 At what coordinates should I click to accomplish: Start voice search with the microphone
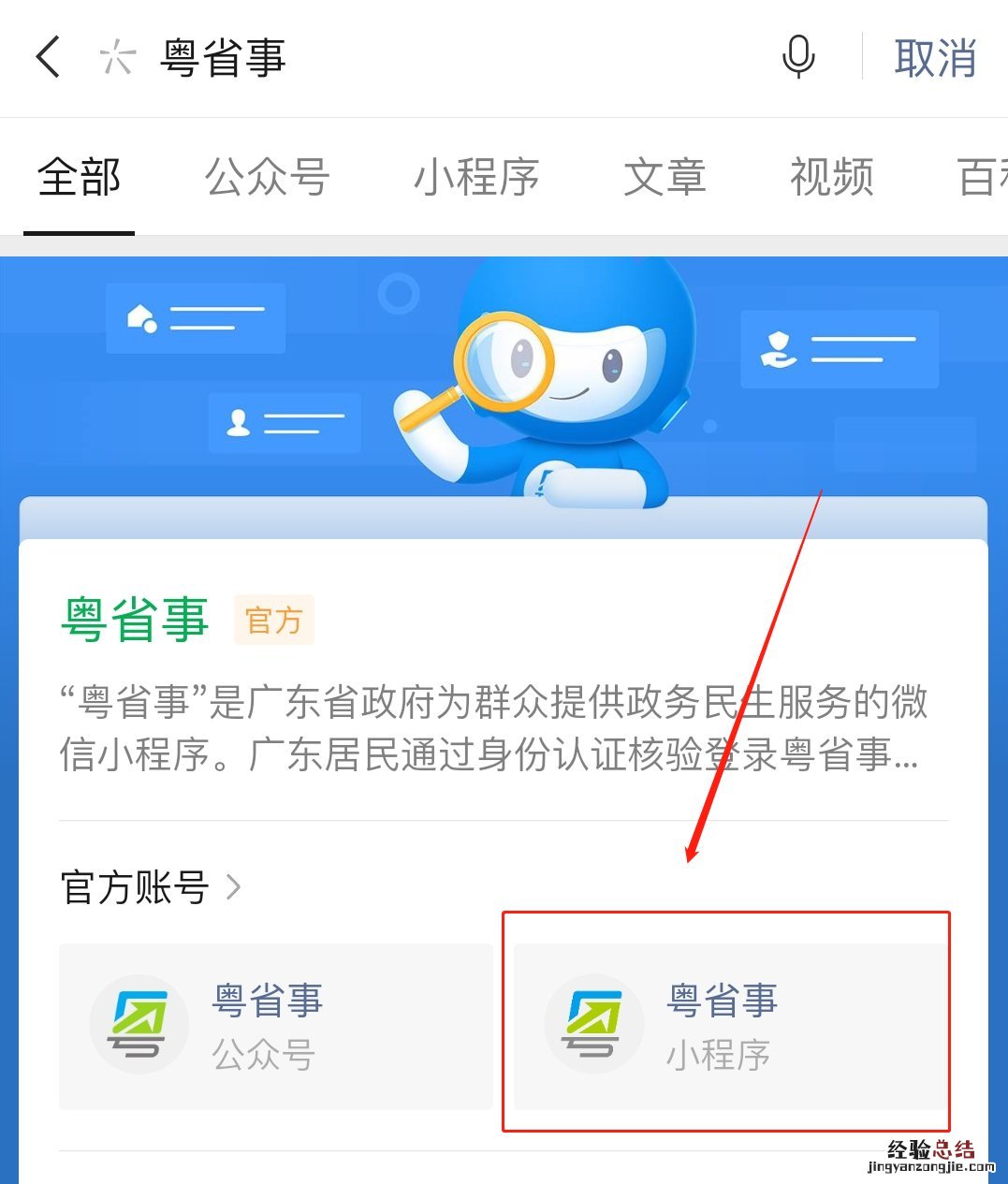(797, 57)
